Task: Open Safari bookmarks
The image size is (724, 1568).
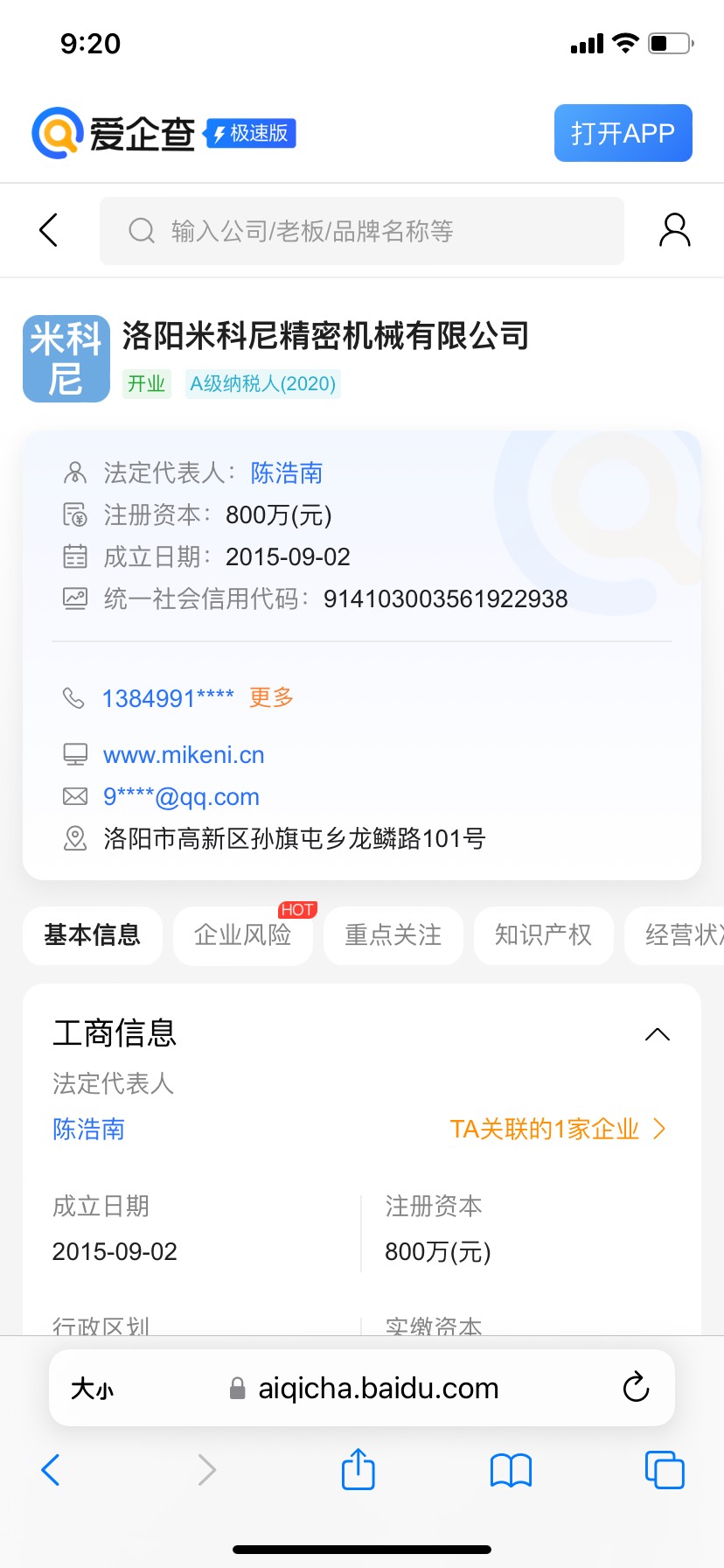Action: click(x=512, y=1470)
